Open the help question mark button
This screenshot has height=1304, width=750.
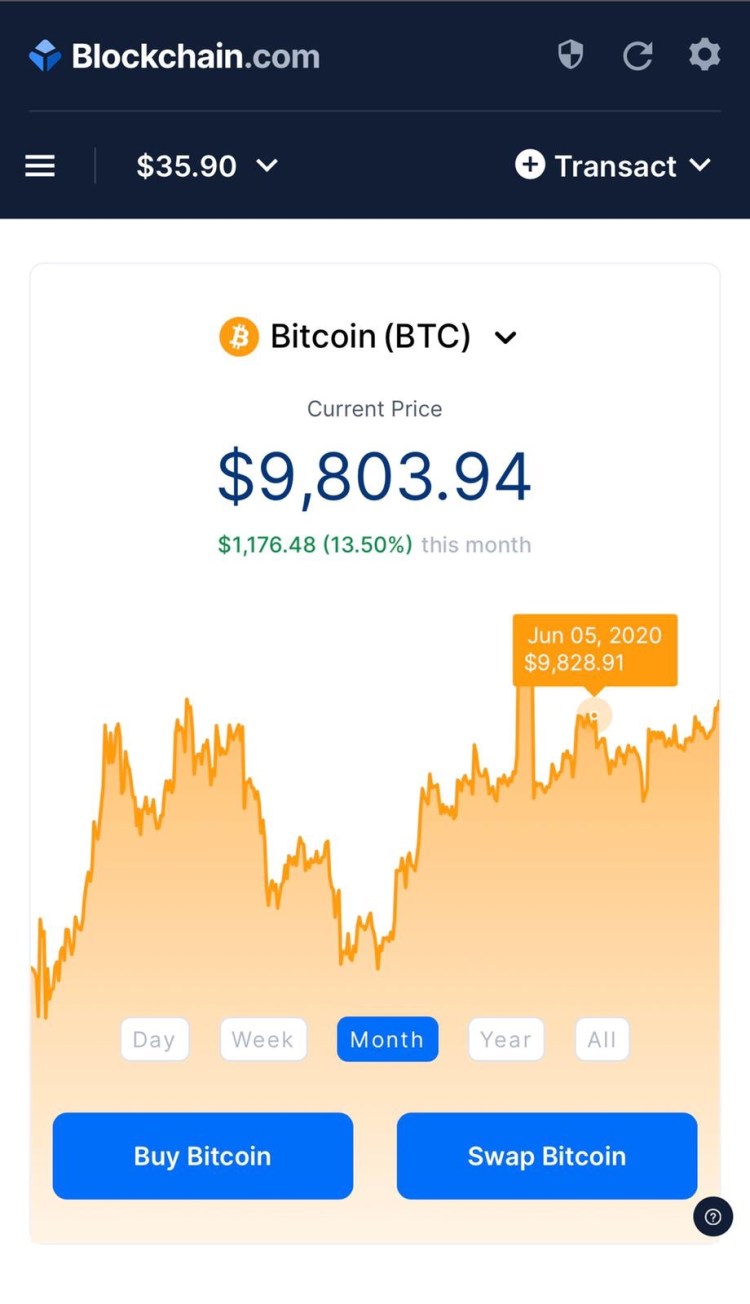point(713,1217)
